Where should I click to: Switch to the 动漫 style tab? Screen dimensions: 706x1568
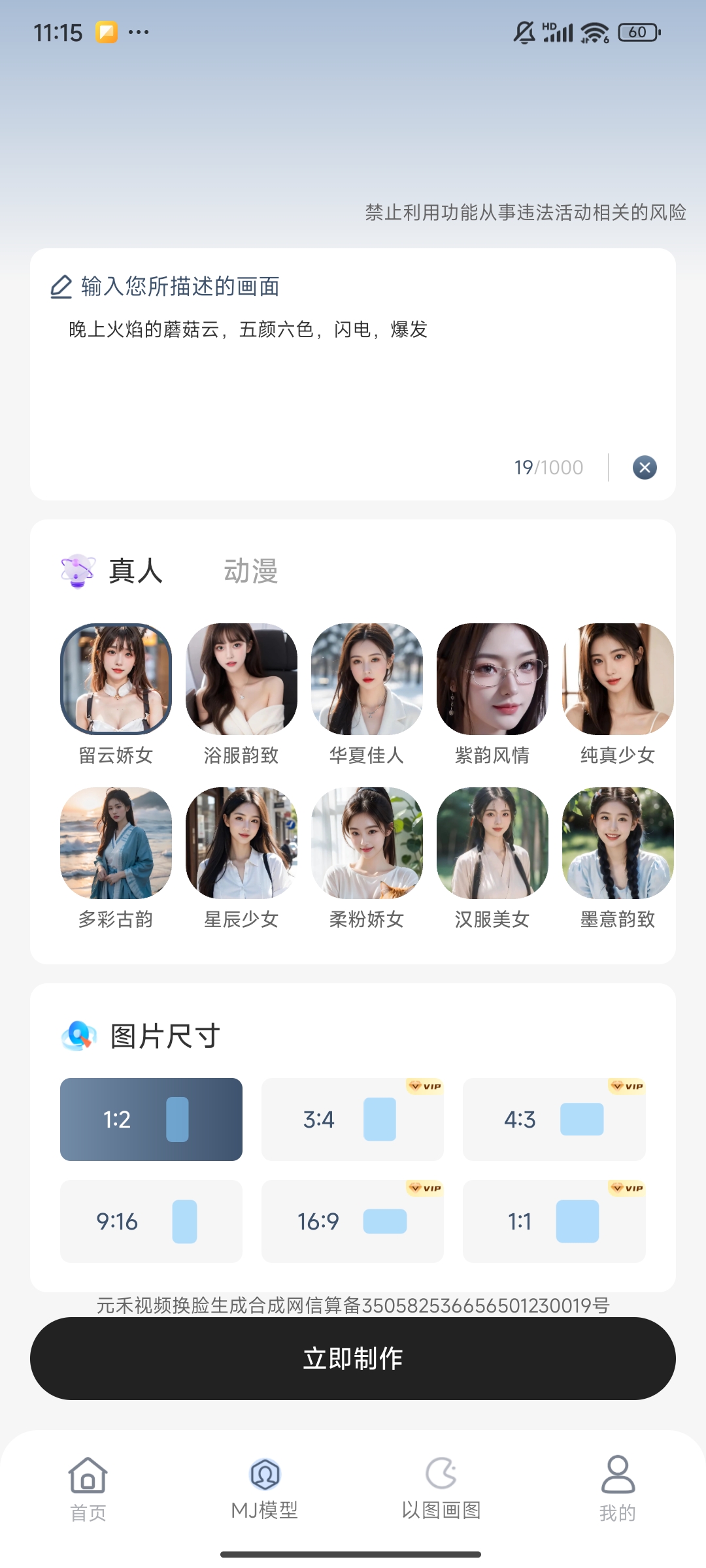(251, 571)
